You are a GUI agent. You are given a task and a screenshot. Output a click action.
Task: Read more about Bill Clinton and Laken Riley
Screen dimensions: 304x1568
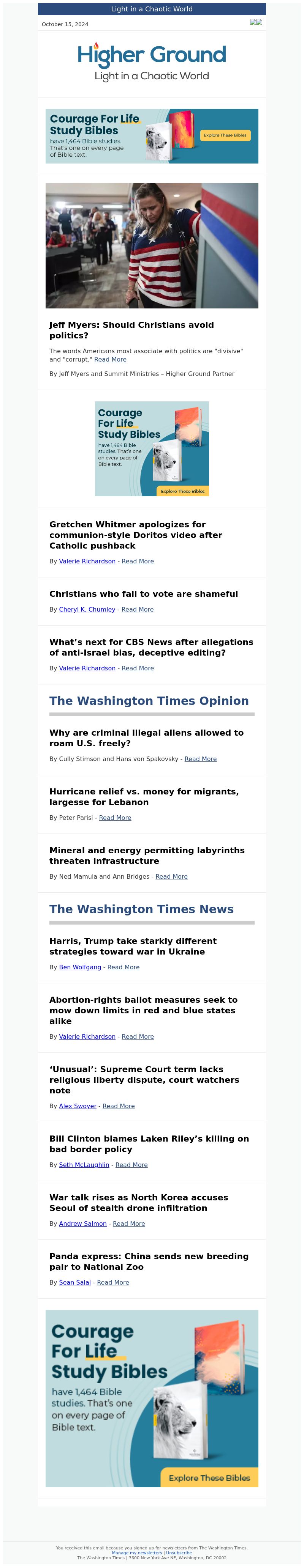(x=131, y=1165)
